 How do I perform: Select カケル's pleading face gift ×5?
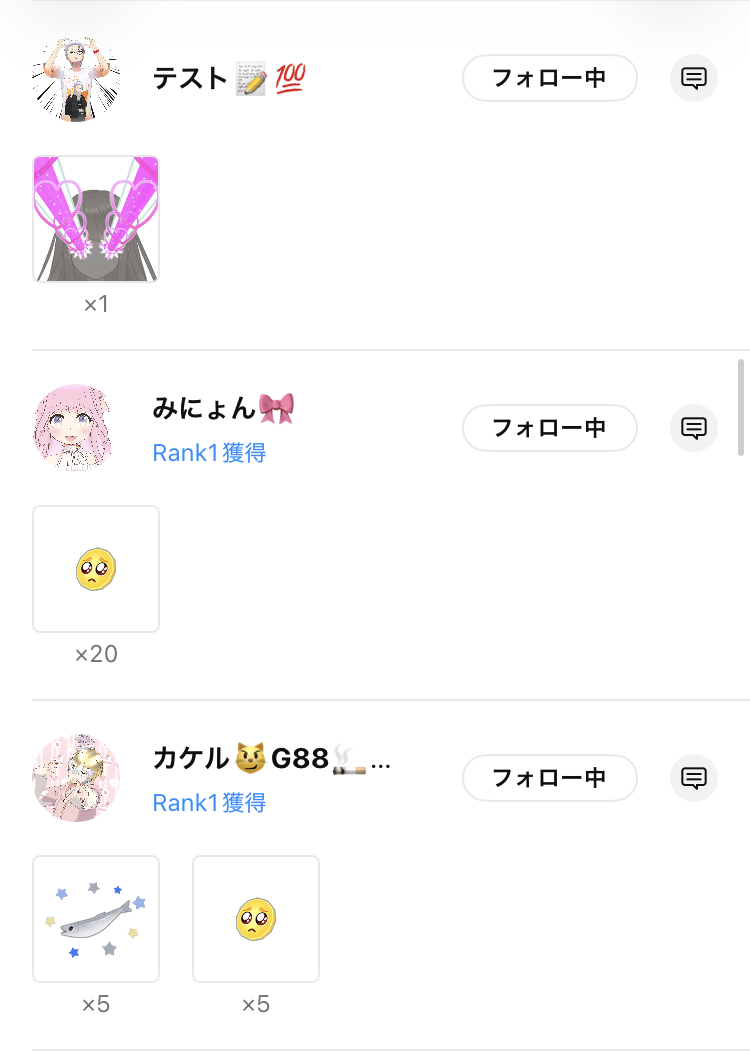tap(256, 919)
